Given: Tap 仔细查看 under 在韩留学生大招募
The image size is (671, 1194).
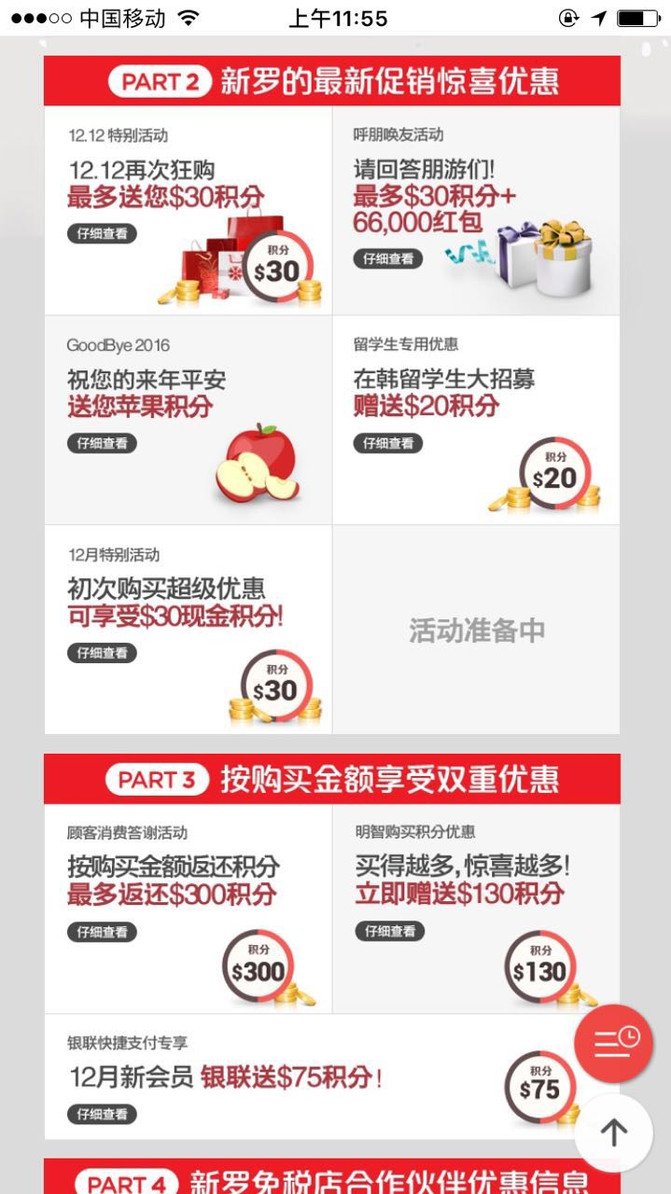Looking at the screenshot, I should tap(388, 443).
